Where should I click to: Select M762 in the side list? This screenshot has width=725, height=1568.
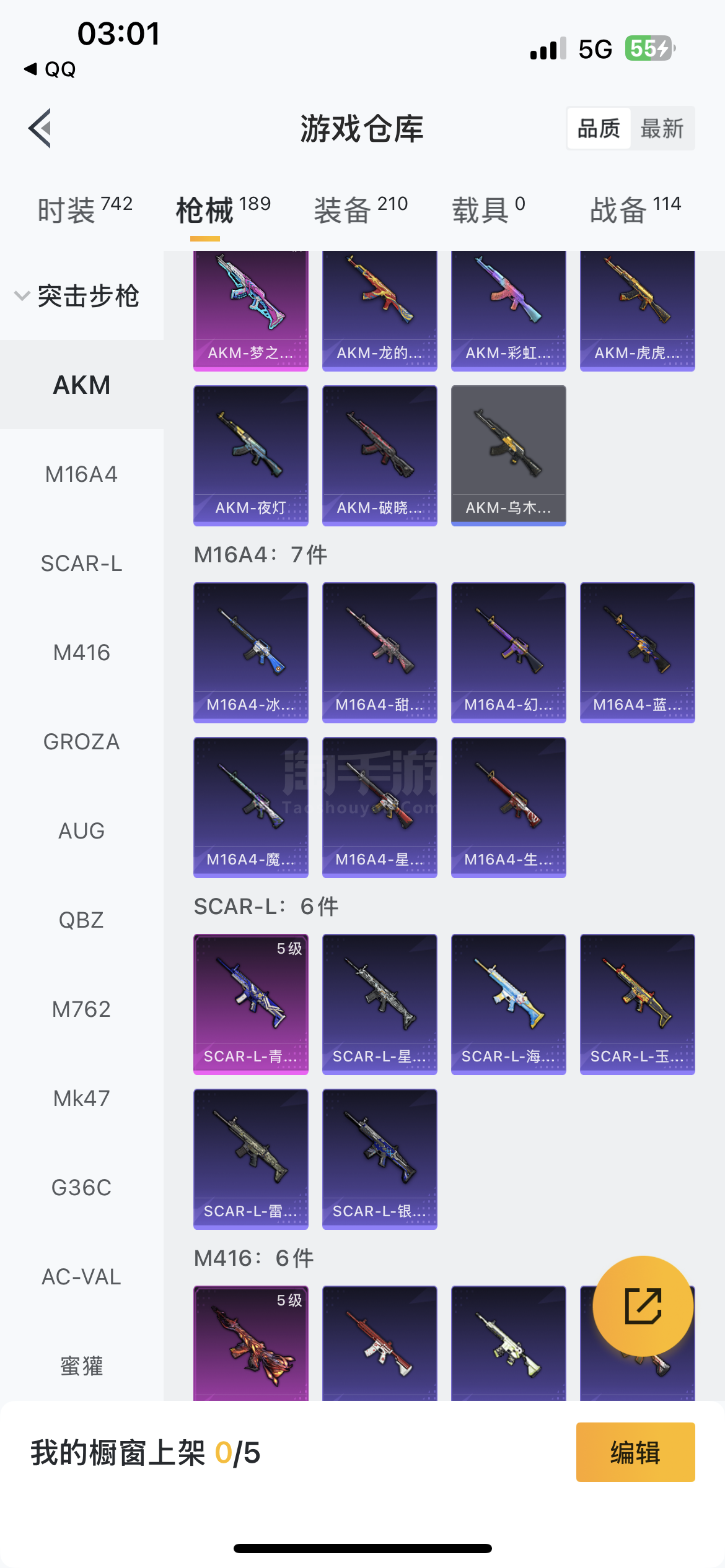point(81,1009)
